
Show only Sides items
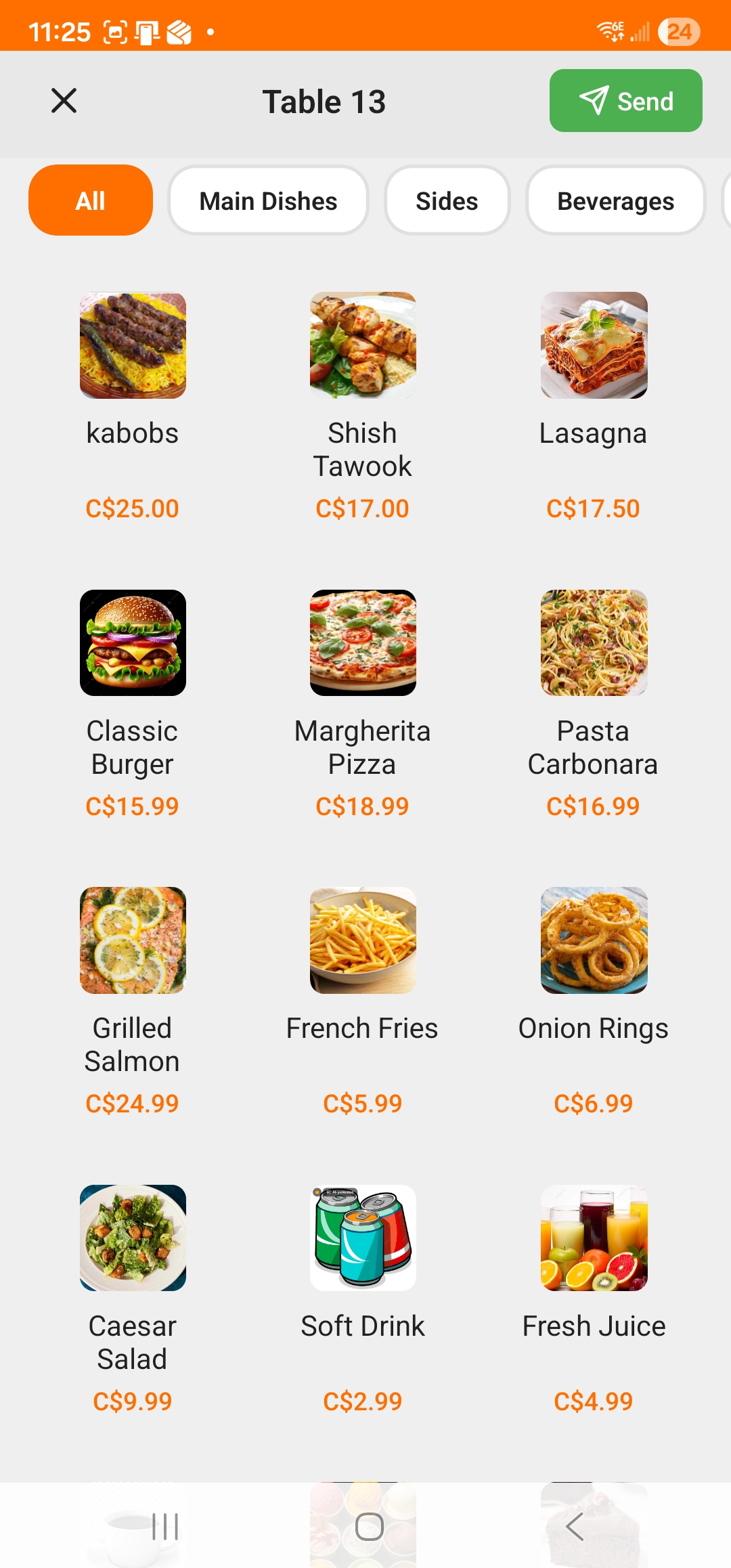[x=447, y=200]
